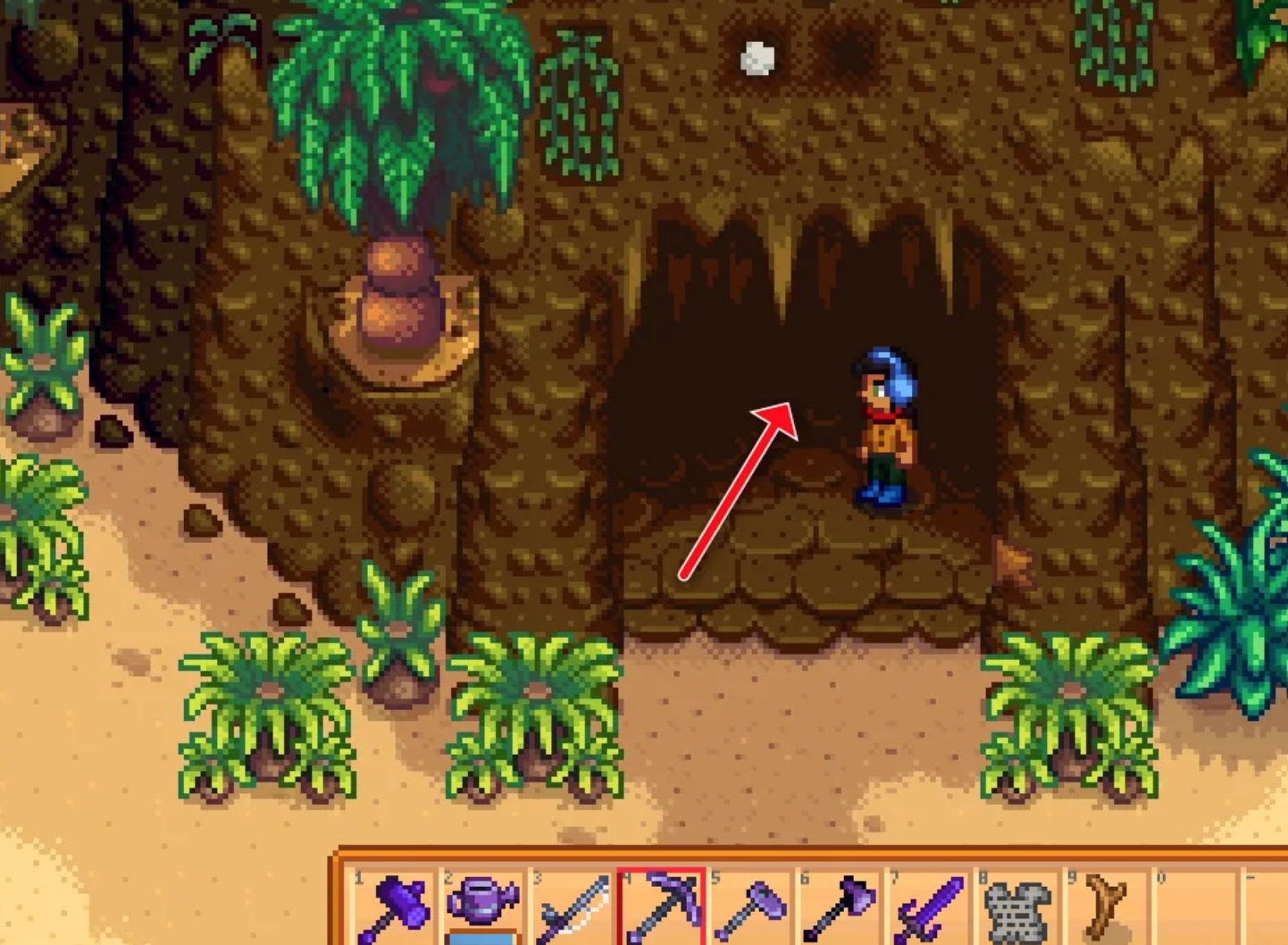Select the hammer in slot 1
This screenshot has width=1288, height=945.
click(393, 907)
